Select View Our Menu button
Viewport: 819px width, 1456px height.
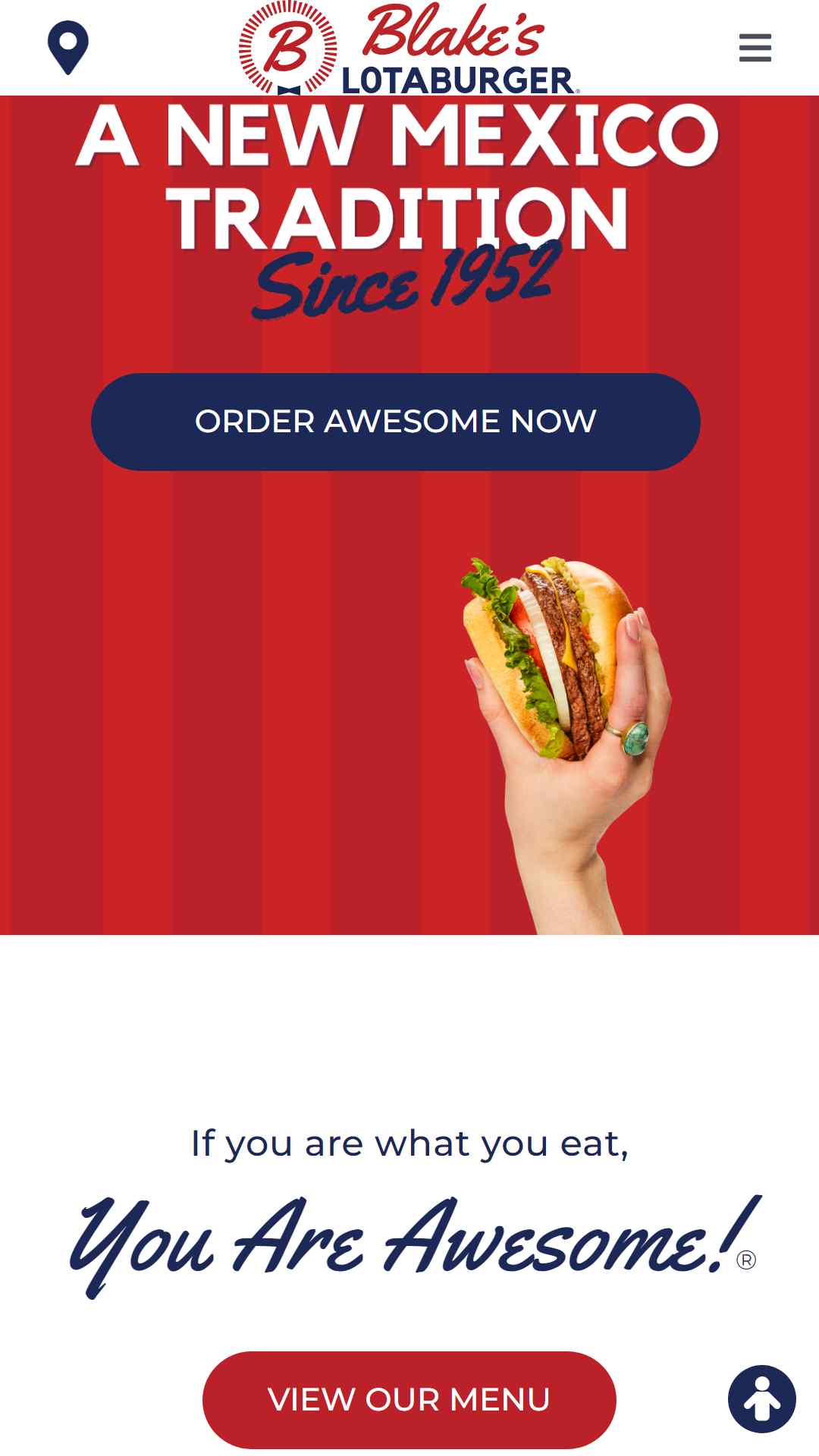coord(409,1400)
